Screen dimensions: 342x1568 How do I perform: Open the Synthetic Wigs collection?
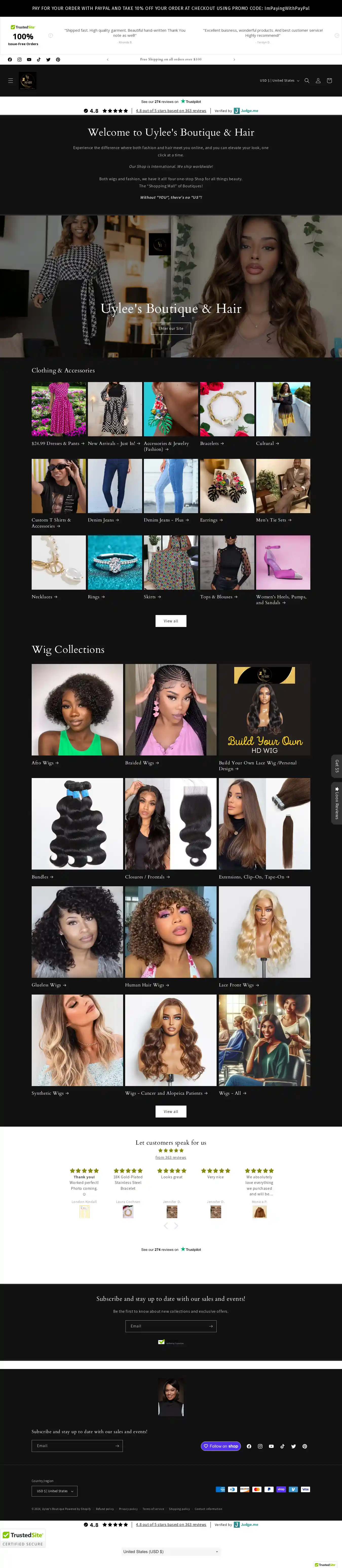click(50, 1093)
